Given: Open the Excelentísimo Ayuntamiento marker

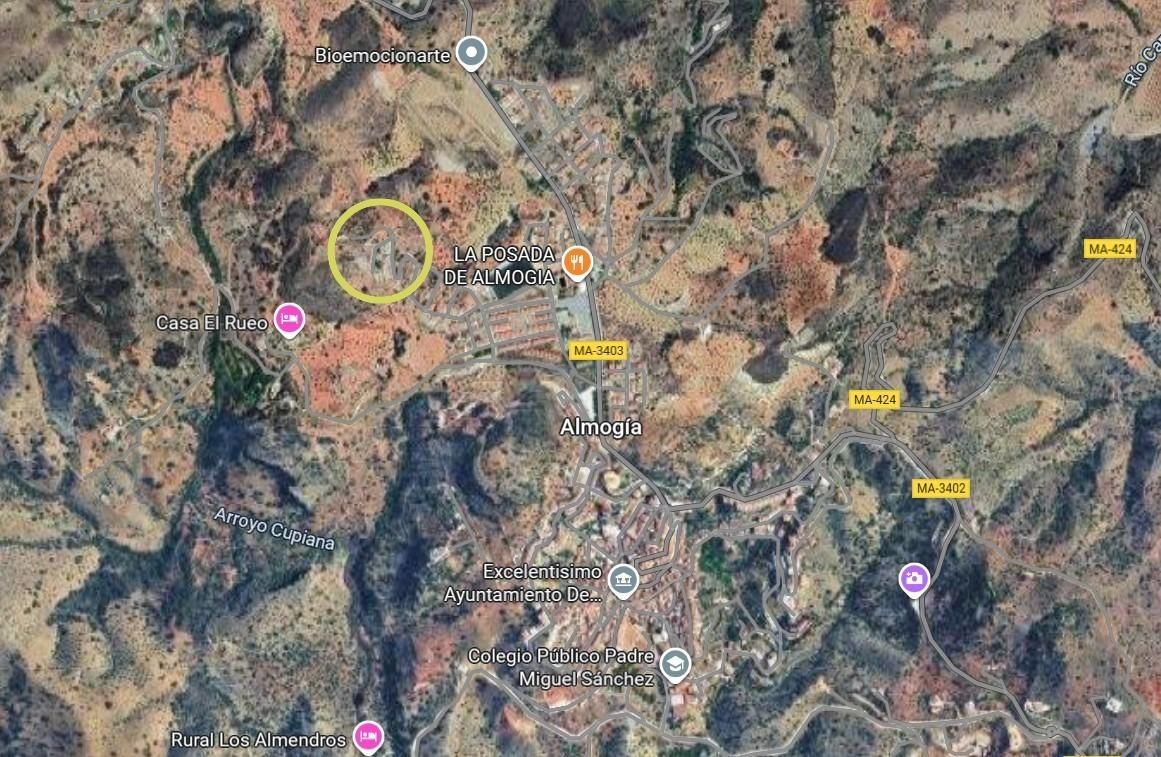Looking at the screenshot, I should 623,579.
